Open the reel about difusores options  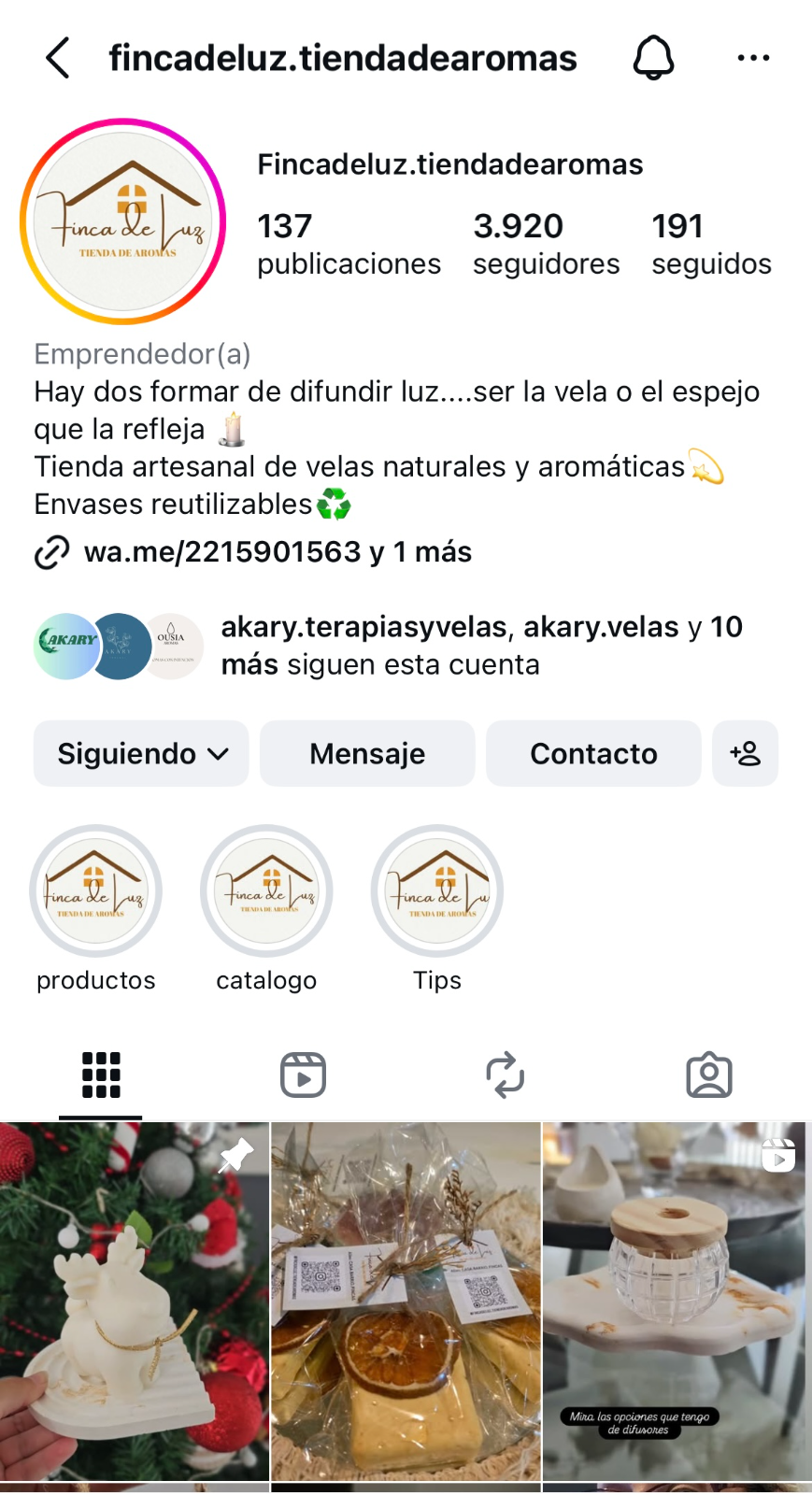coord(677,1301)
